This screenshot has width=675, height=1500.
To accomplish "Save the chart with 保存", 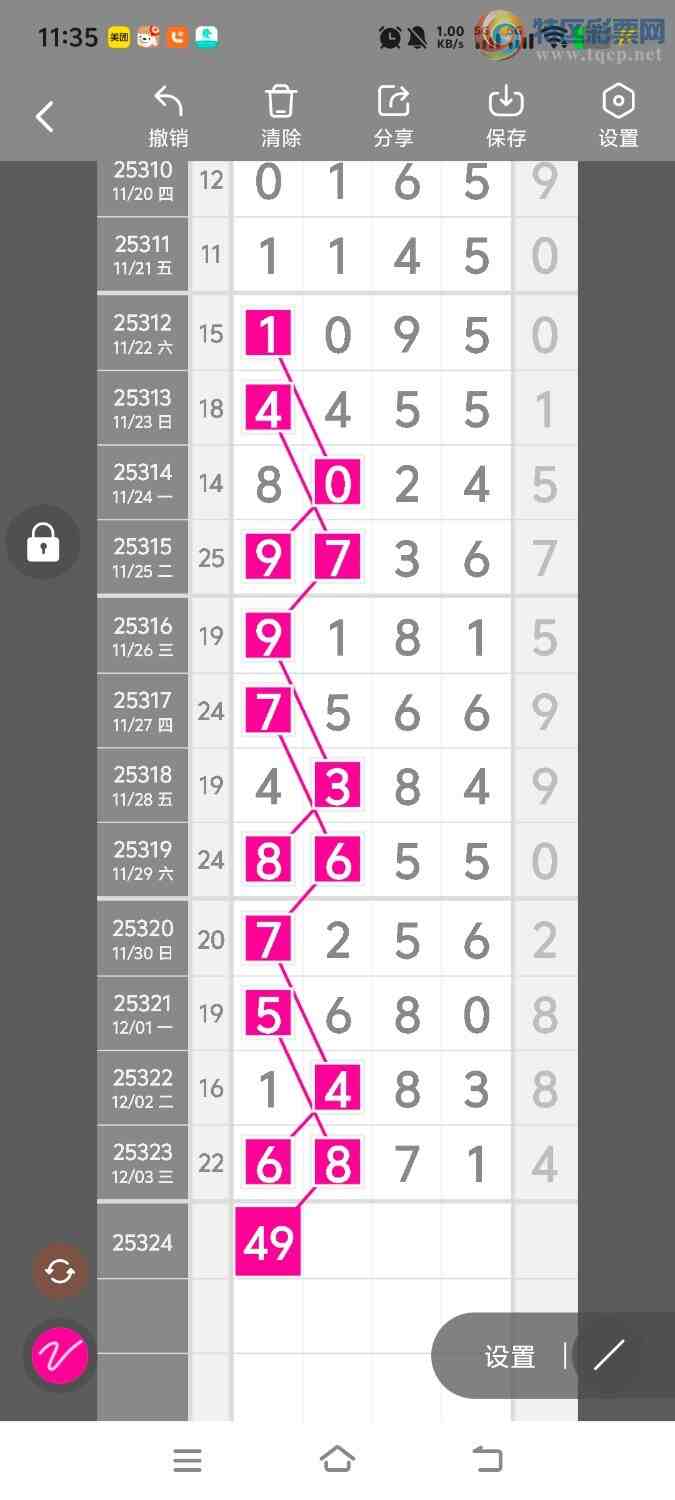I will 506,117.
